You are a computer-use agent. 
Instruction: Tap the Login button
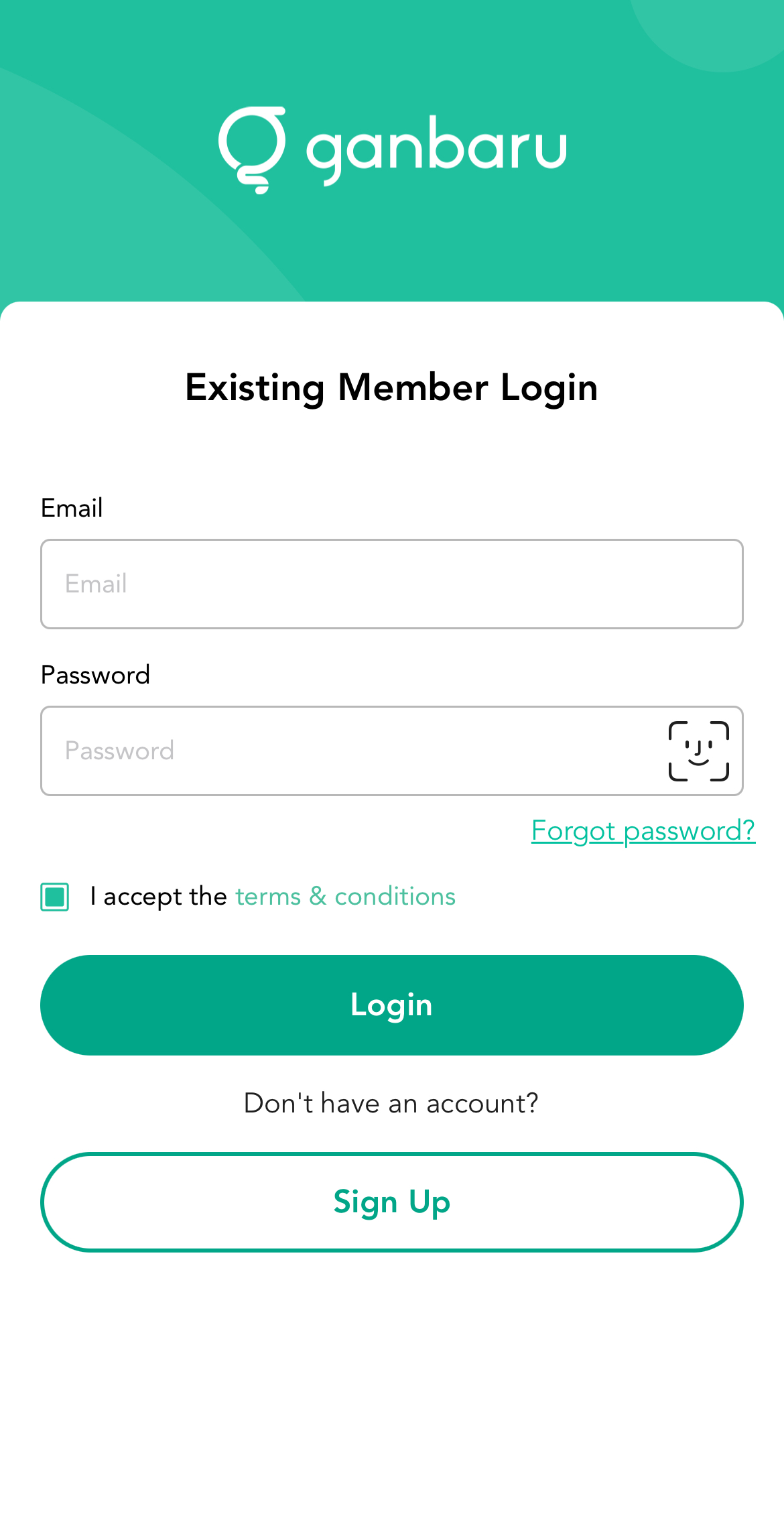point(391,1005)
